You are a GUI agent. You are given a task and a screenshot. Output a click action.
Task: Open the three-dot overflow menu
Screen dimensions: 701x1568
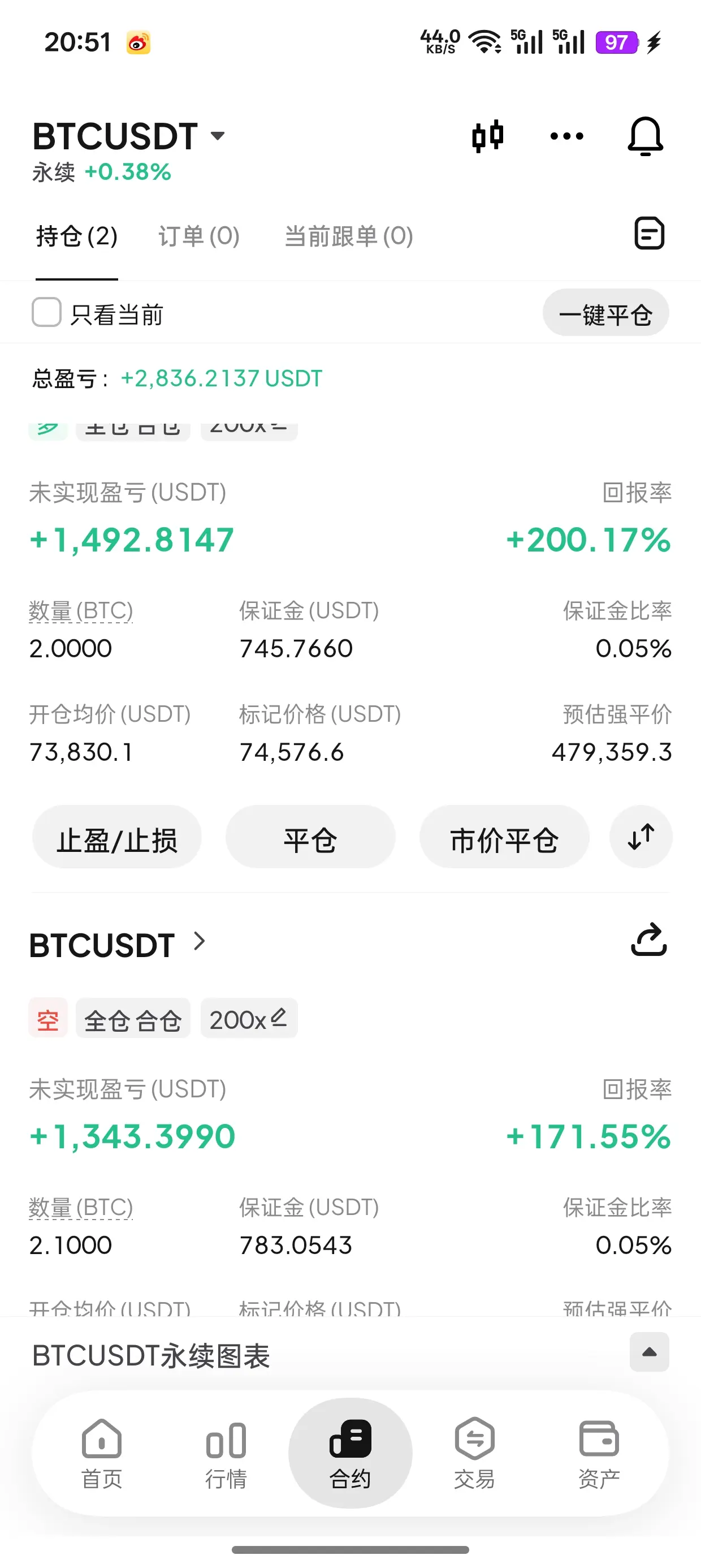pyautogui.click(x=566, y=136)
